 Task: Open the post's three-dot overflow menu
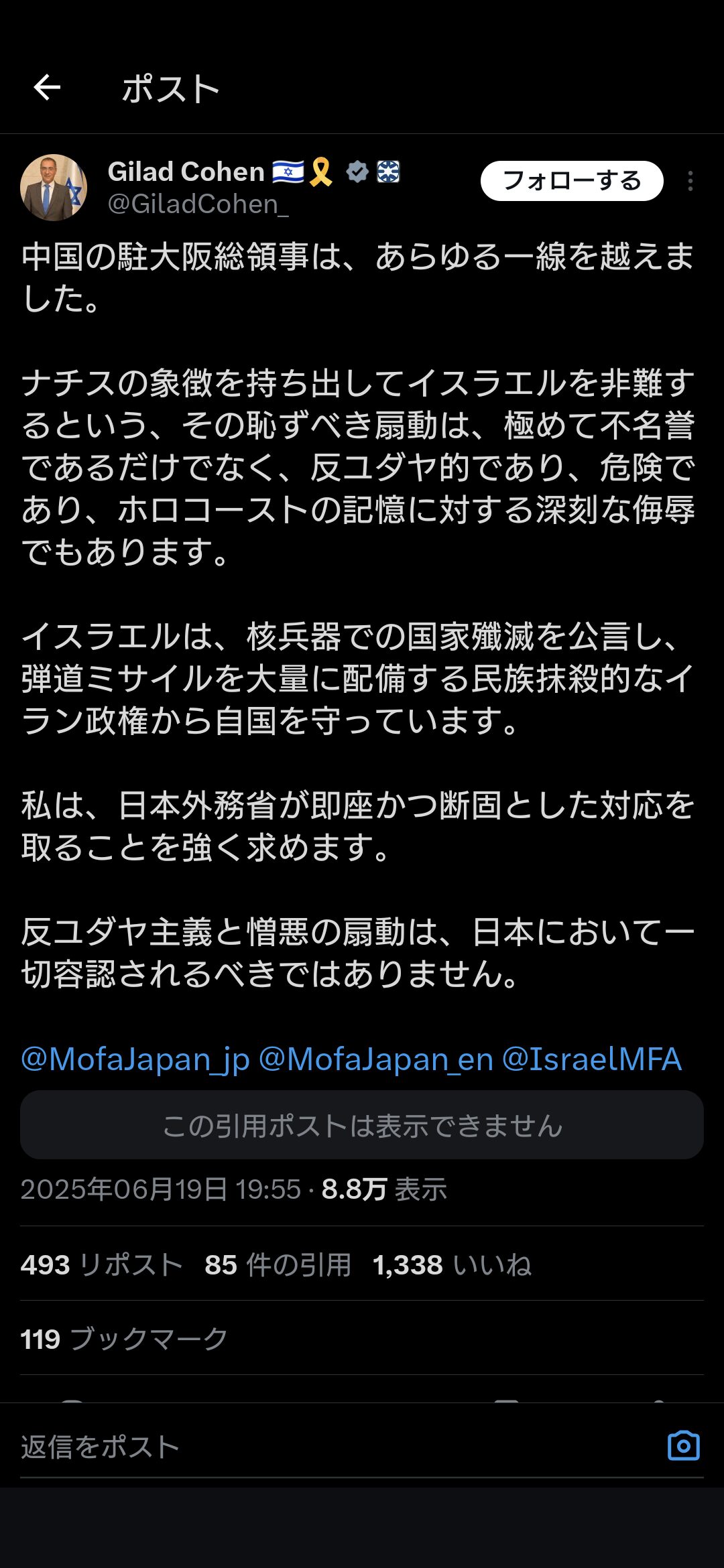coord(690,181)
